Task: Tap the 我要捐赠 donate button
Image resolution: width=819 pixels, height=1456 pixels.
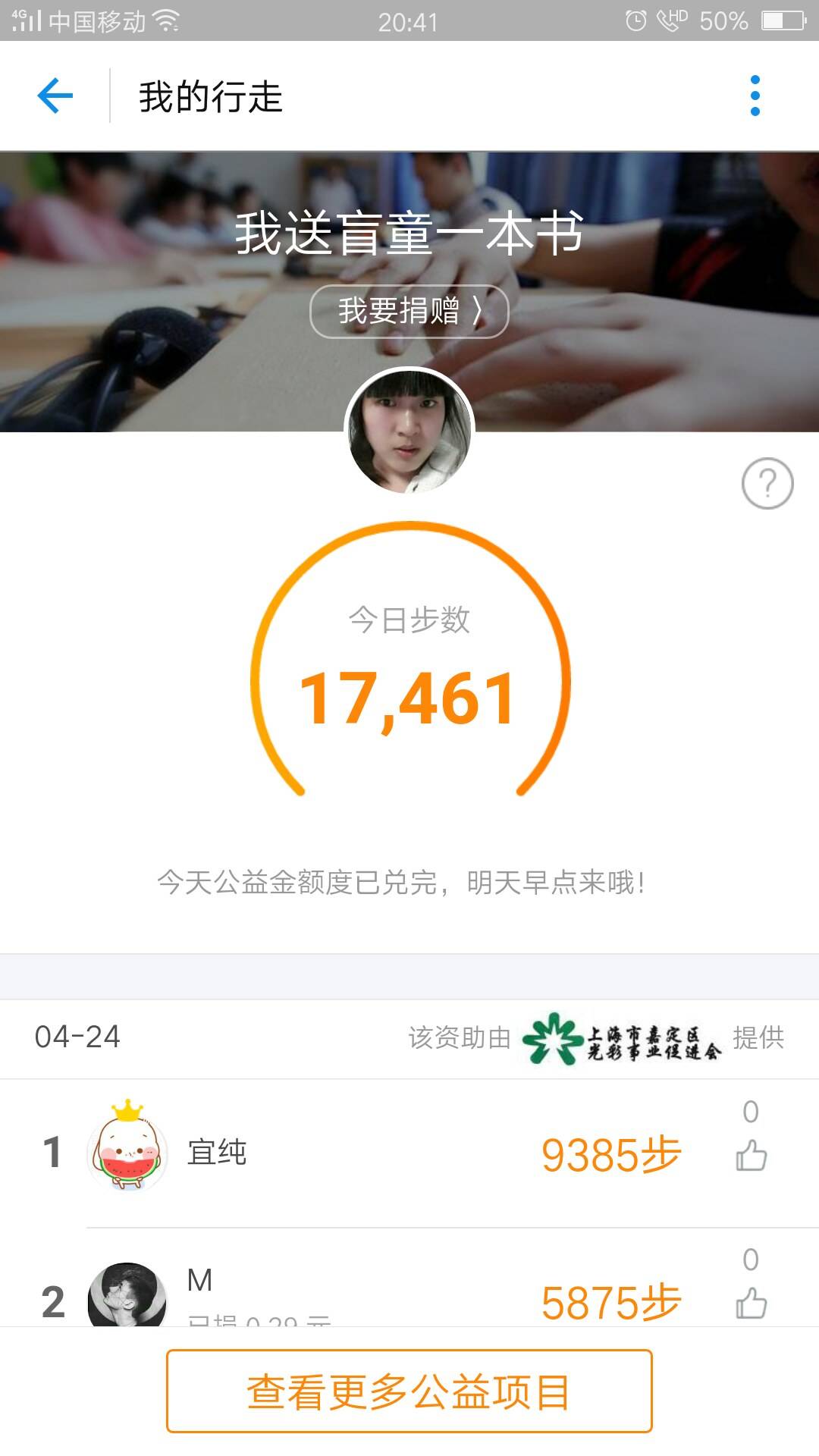Action: click(x=409, y=311)
